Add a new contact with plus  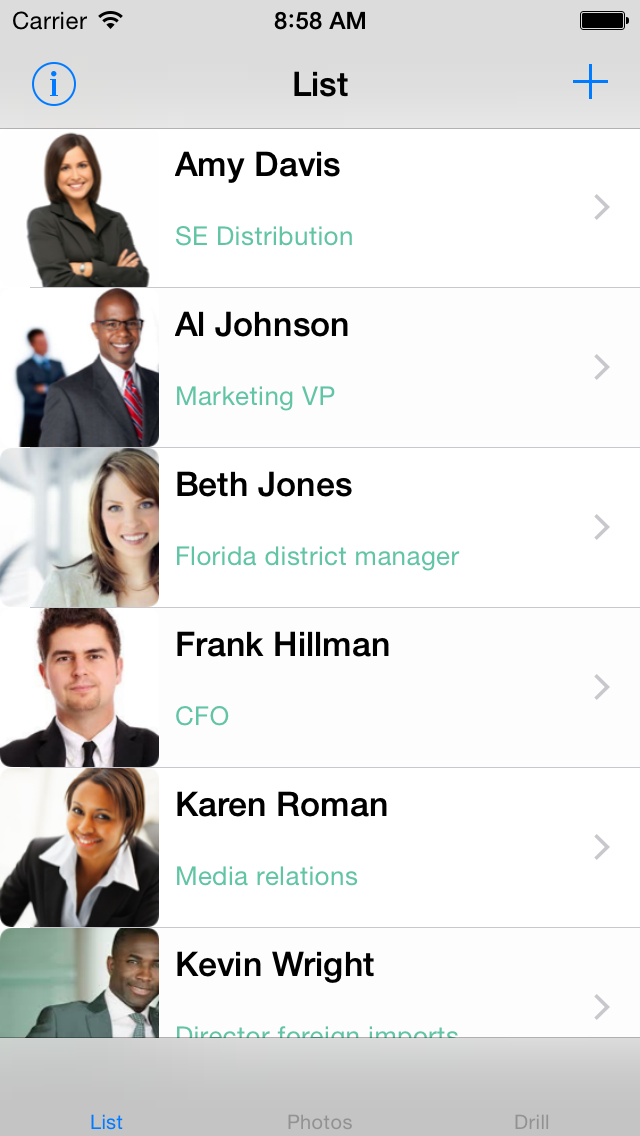(590, 82)
